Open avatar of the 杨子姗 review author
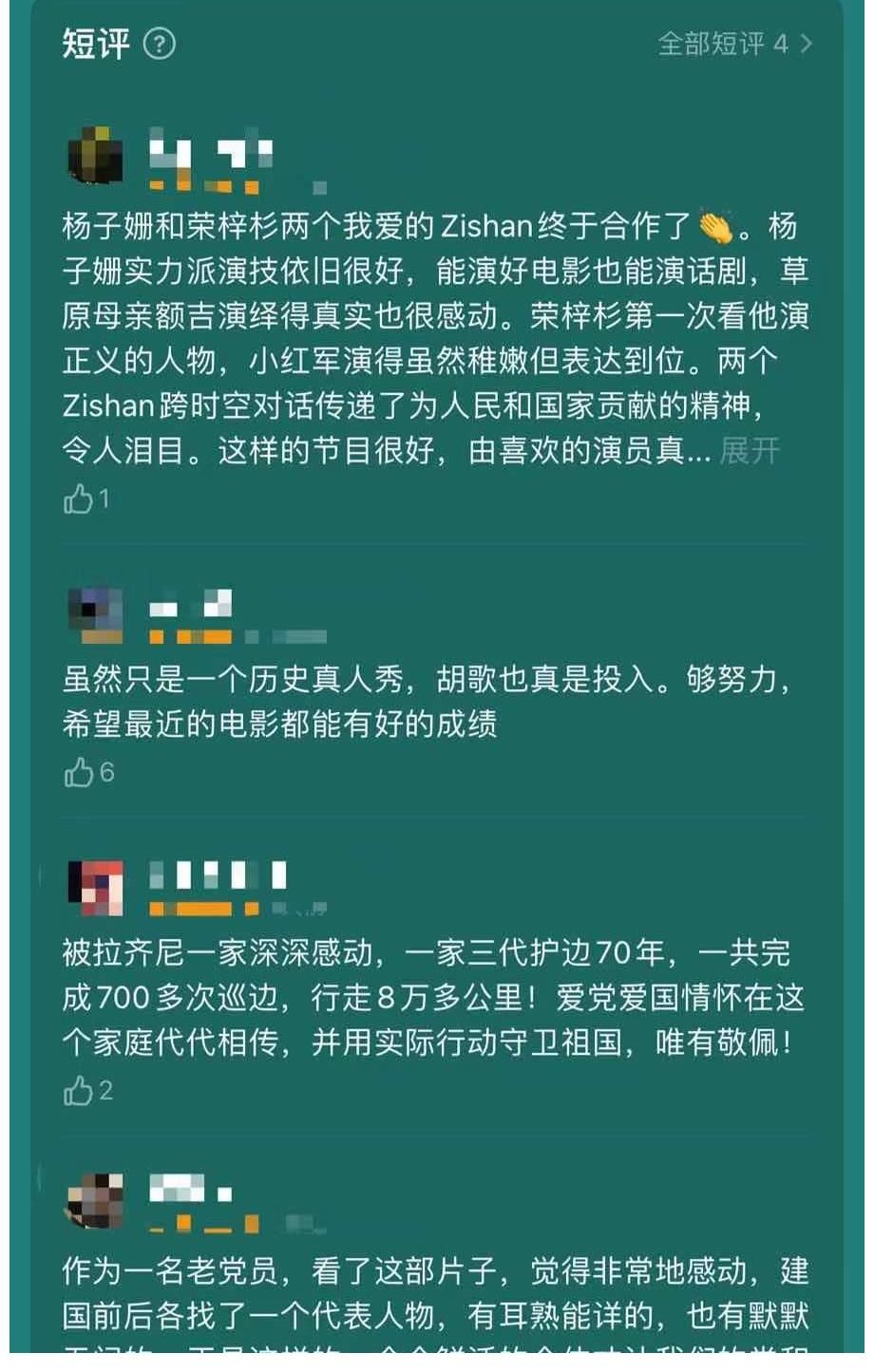Viewport: 874px width, 1372px height. [95, 157]
